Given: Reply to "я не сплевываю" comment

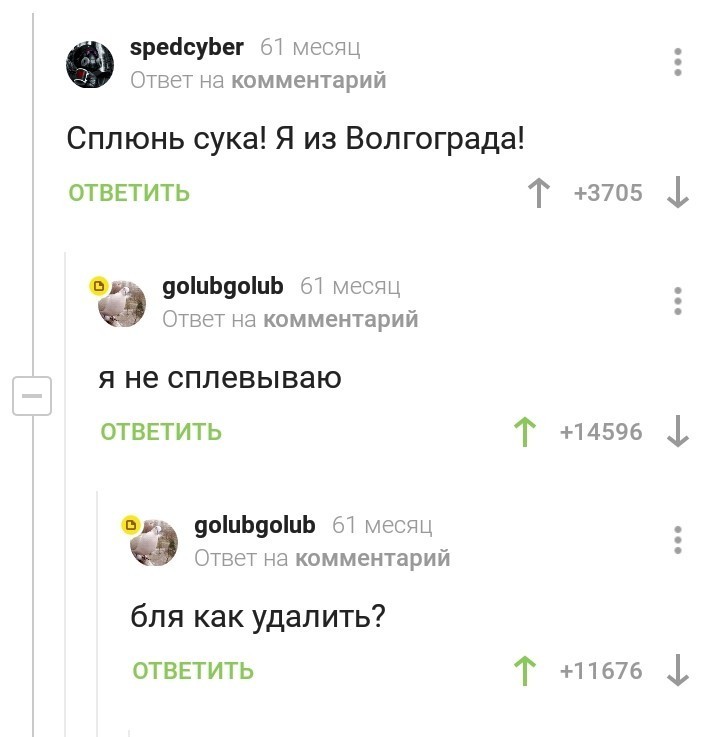Looking at the screenshot, I should (161, 432).
